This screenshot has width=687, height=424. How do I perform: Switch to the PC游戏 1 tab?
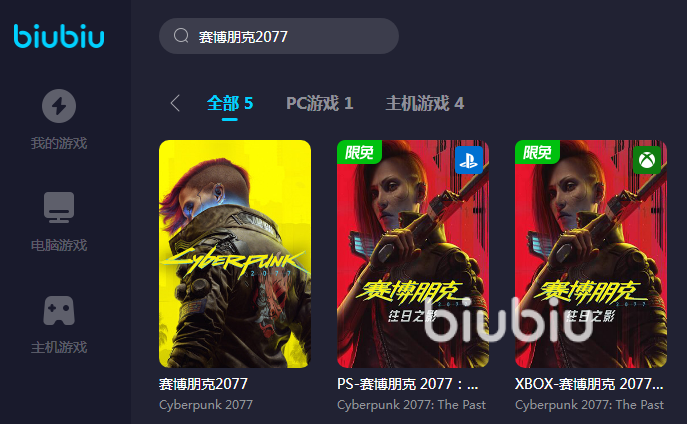click(319, 103)
